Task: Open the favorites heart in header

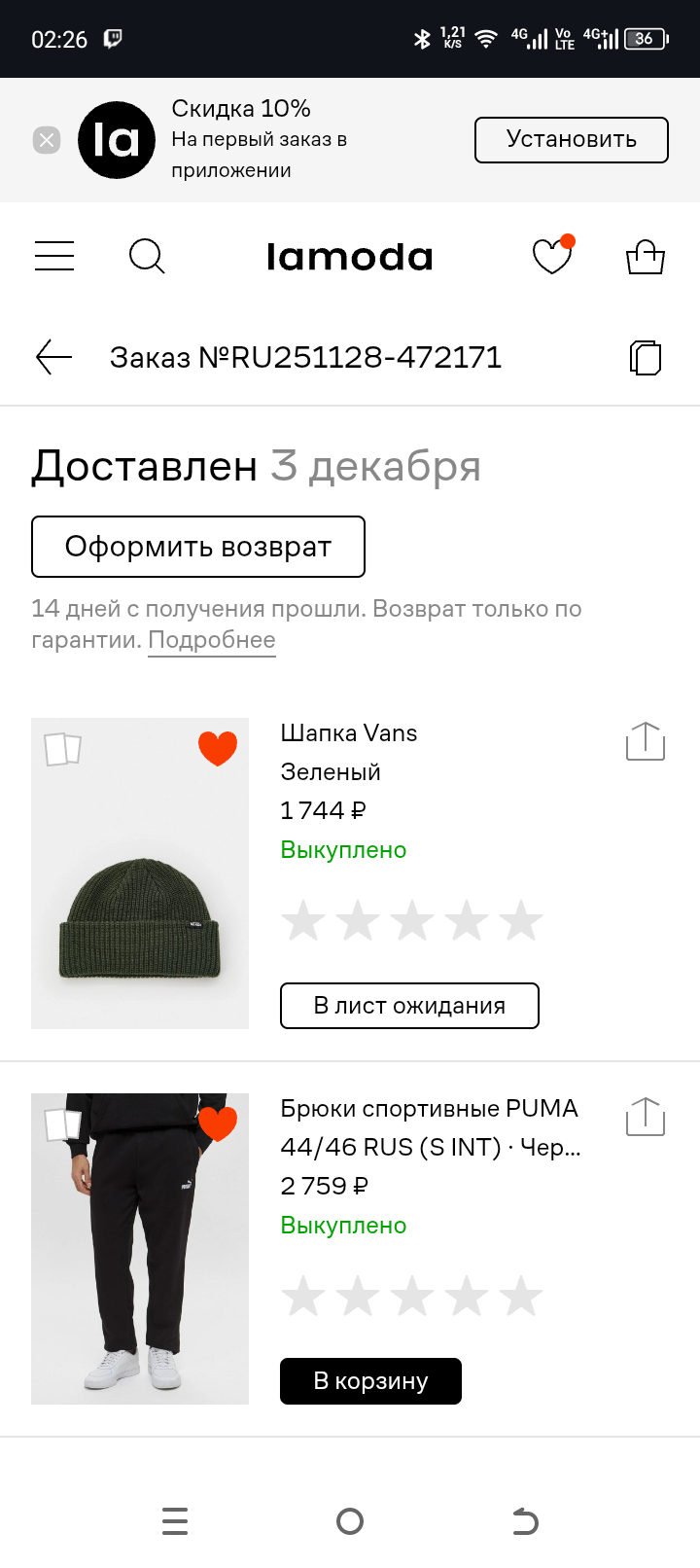Action: pos(552,256)
